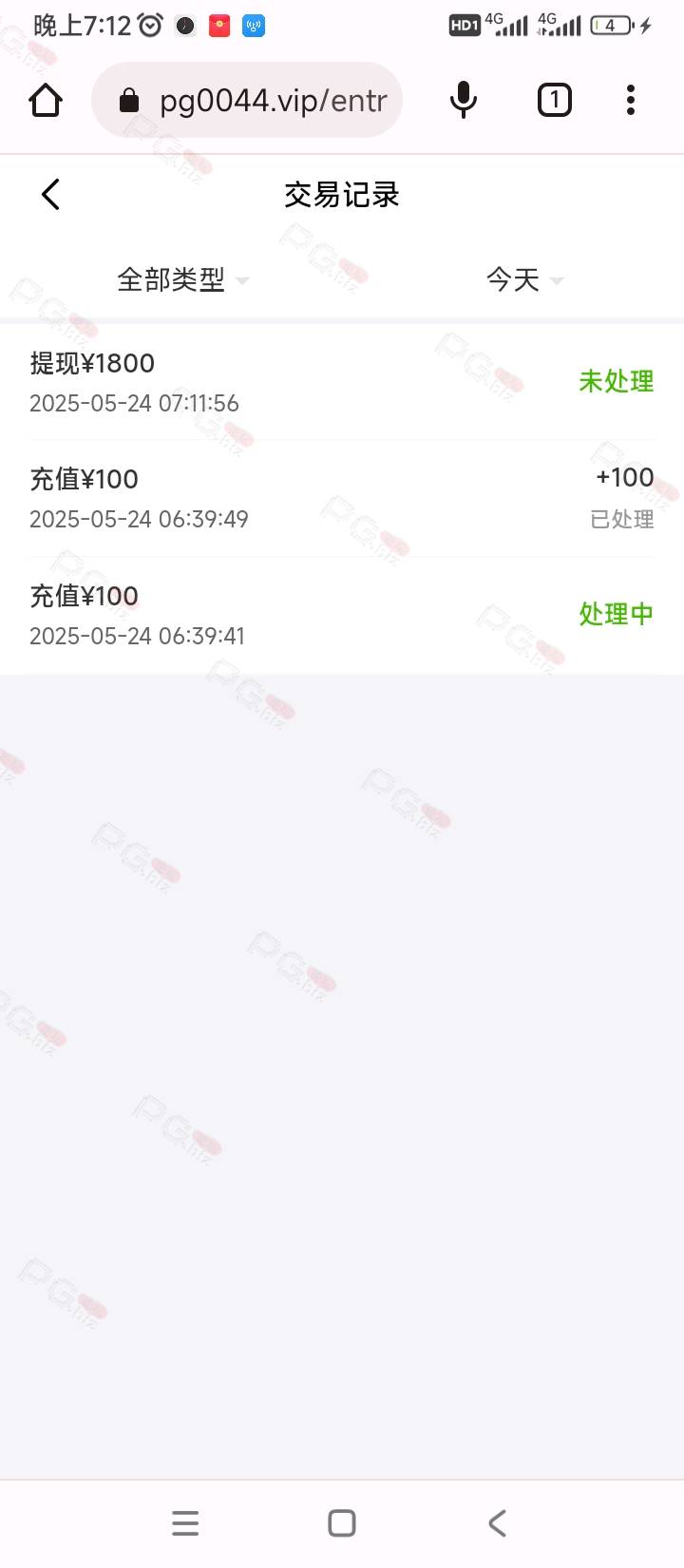The image size is (684, 1568).
Task: Open the browser home page
Action: tap(46, 100)
